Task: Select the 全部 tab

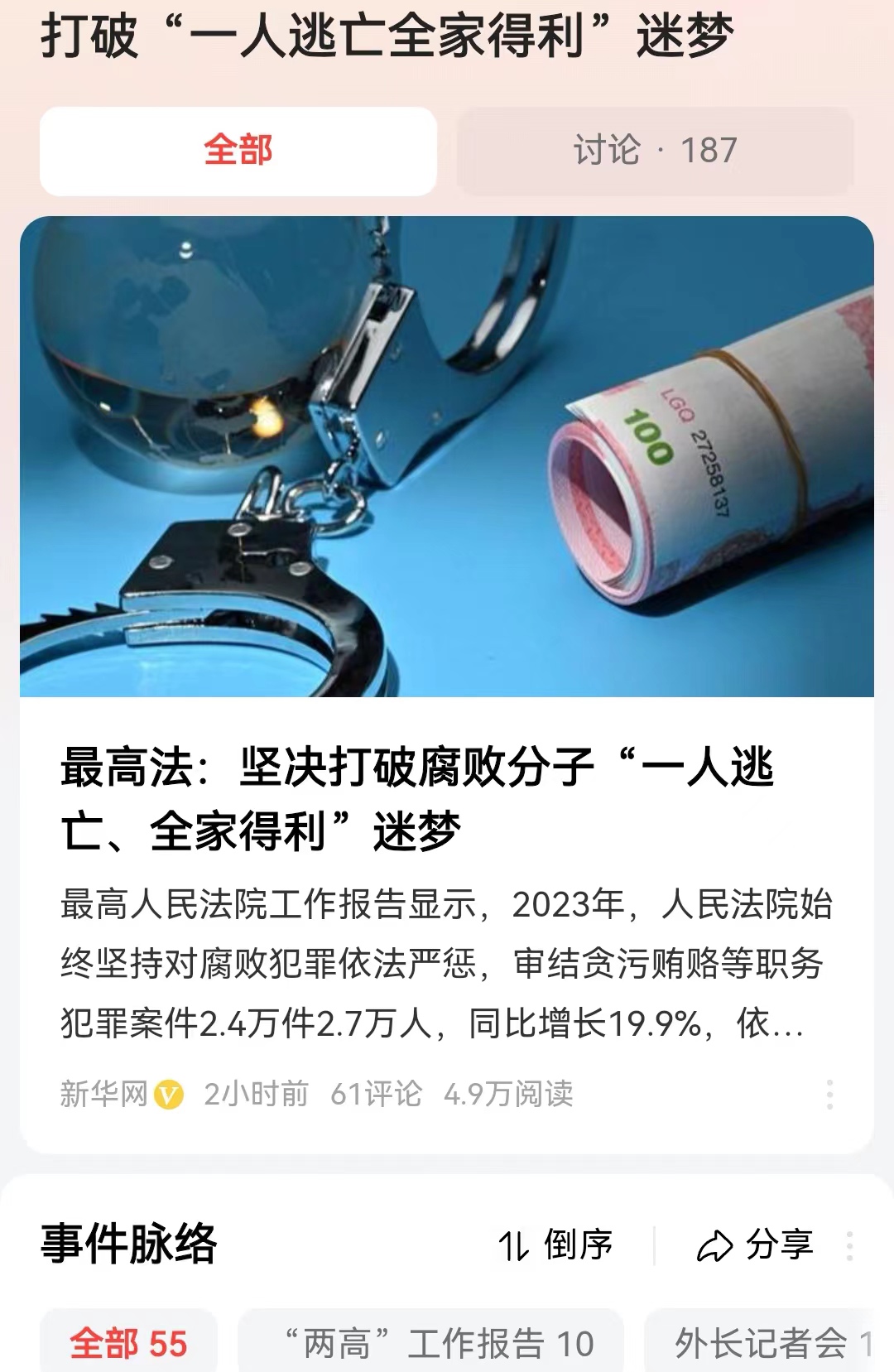Action: point(238,150)
